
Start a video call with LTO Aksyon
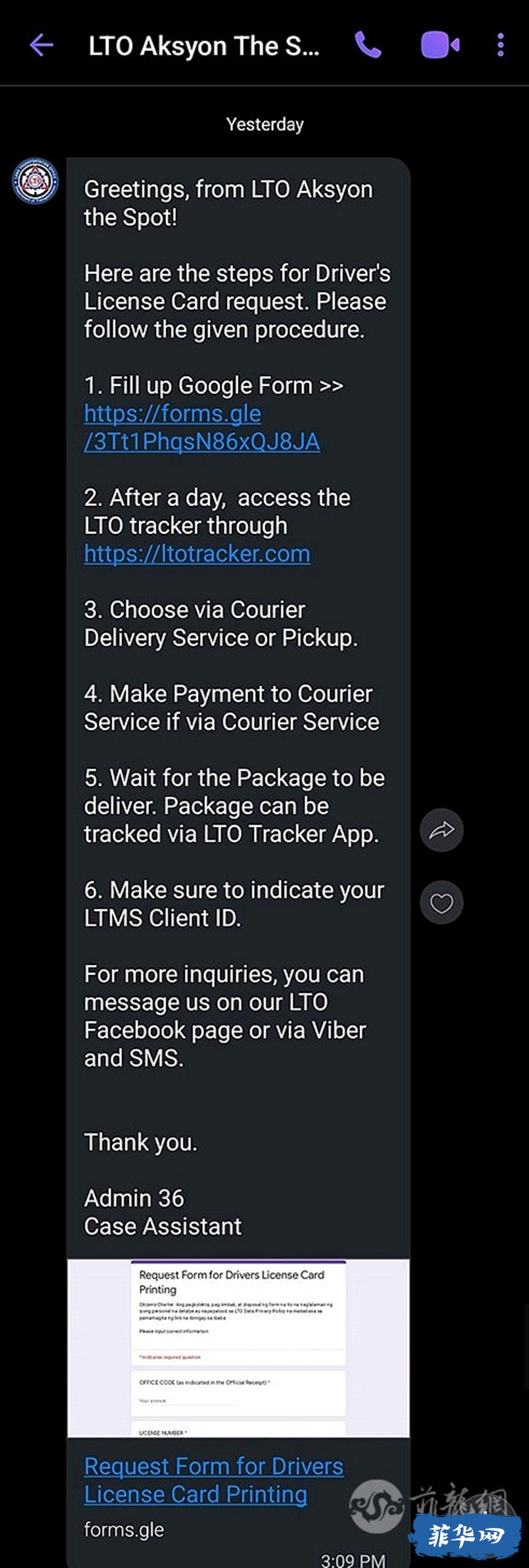point(440,46)
